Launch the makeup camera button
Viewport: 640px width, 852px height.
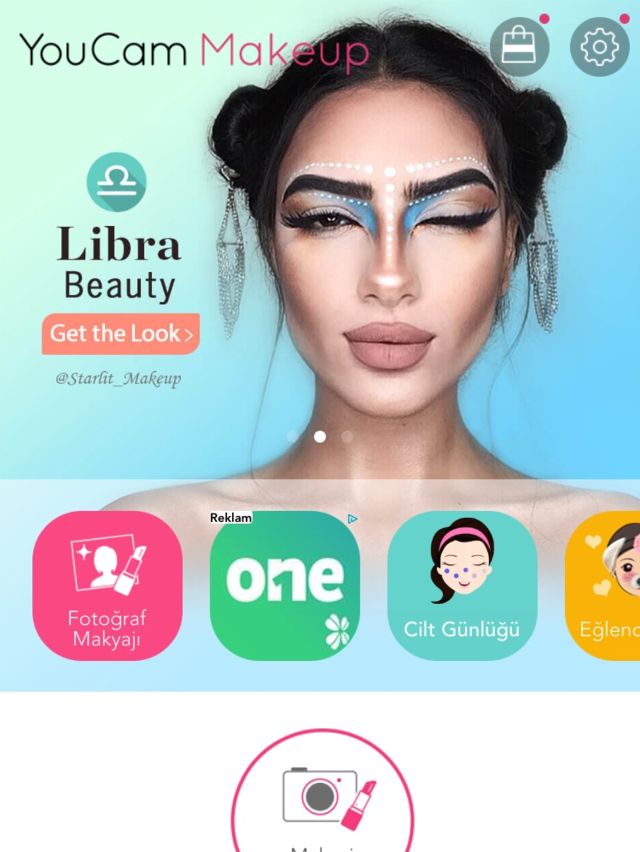tap(323, 791)
